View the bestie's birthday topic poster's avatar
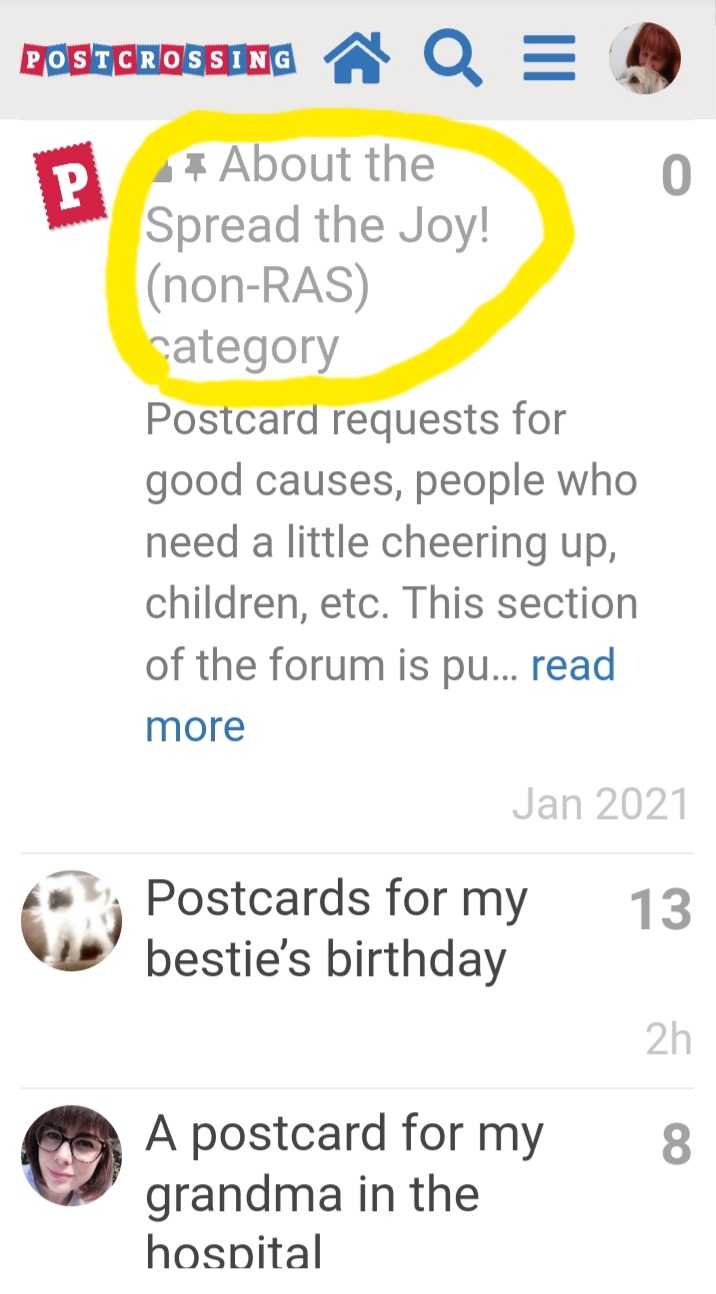The width and height of the screenshot is (716, 1294). click(x=71, y=921)
